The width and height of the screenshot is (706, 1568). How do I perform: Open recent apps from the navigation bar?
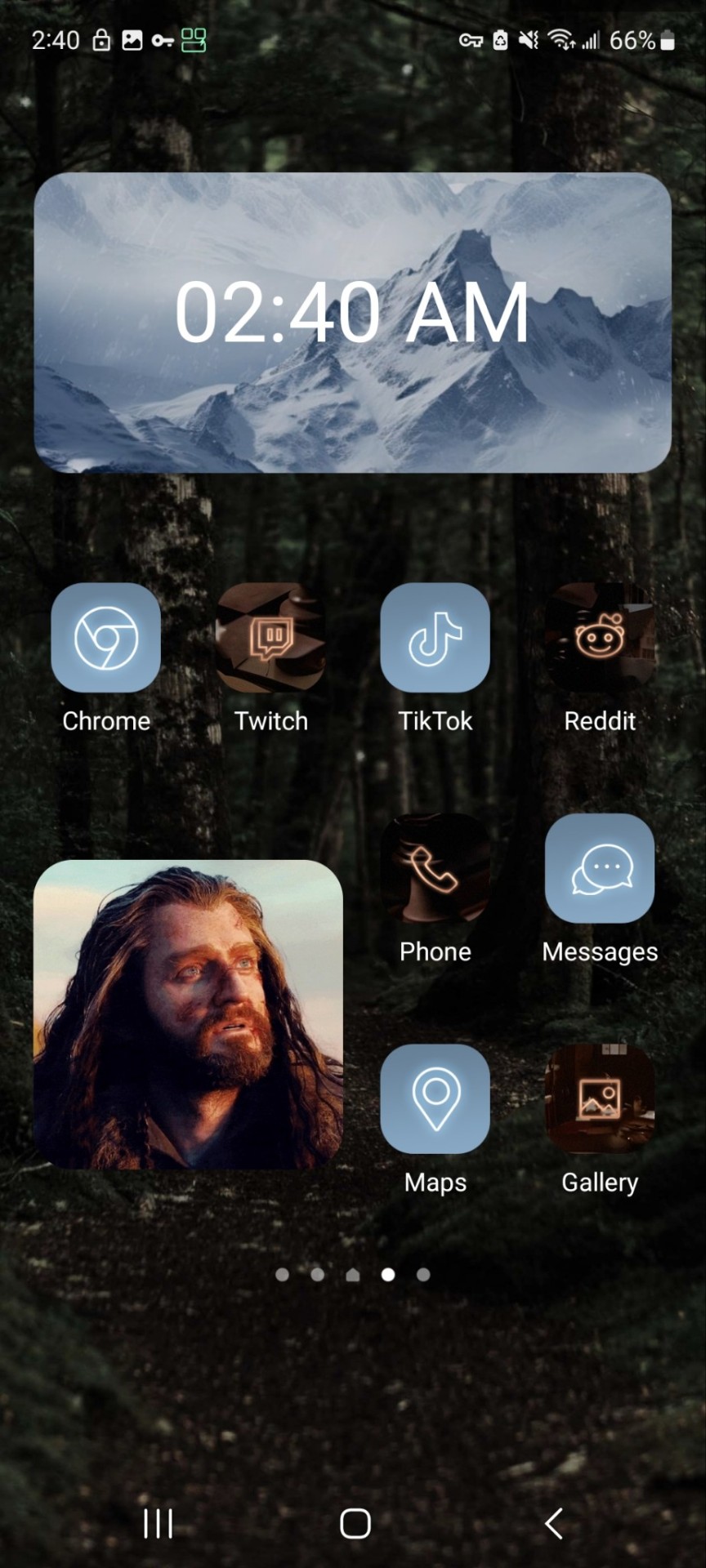click(x=158, y=1523)
